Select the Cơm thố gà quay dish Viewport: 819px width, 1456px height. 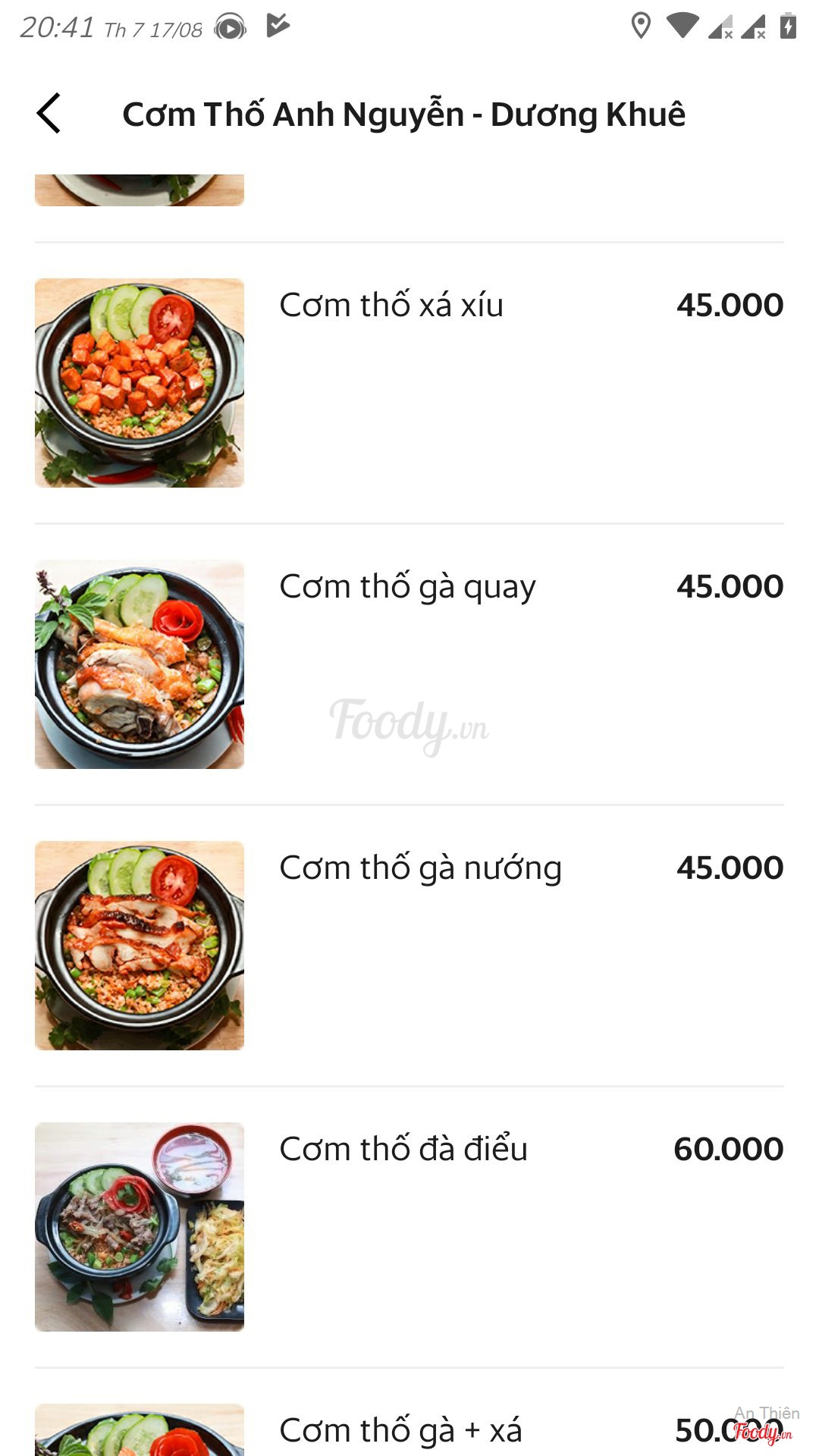tap(407, 587)
